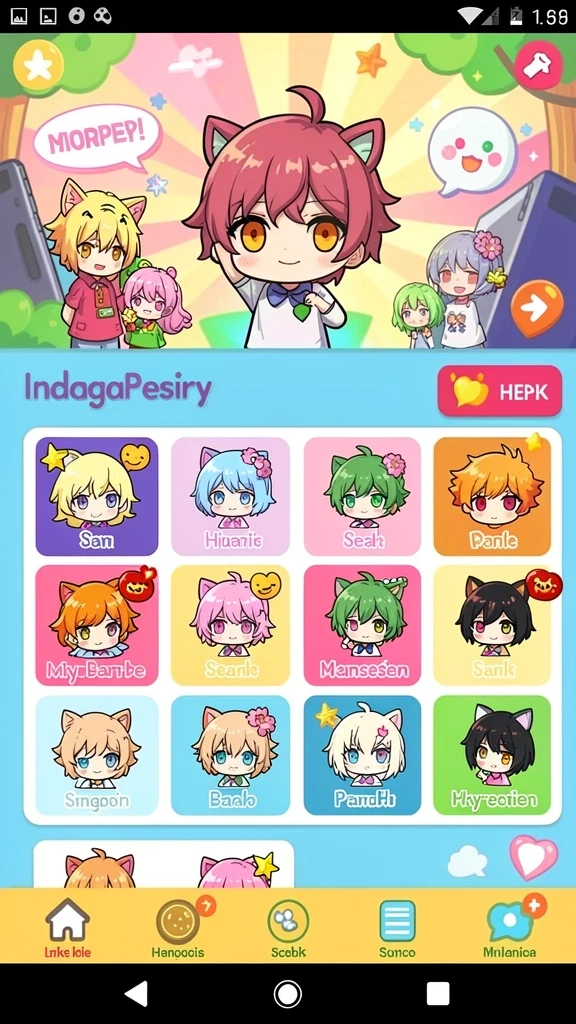Tap the HEPK button
The image size is (576, 1024).
point(500,391)
